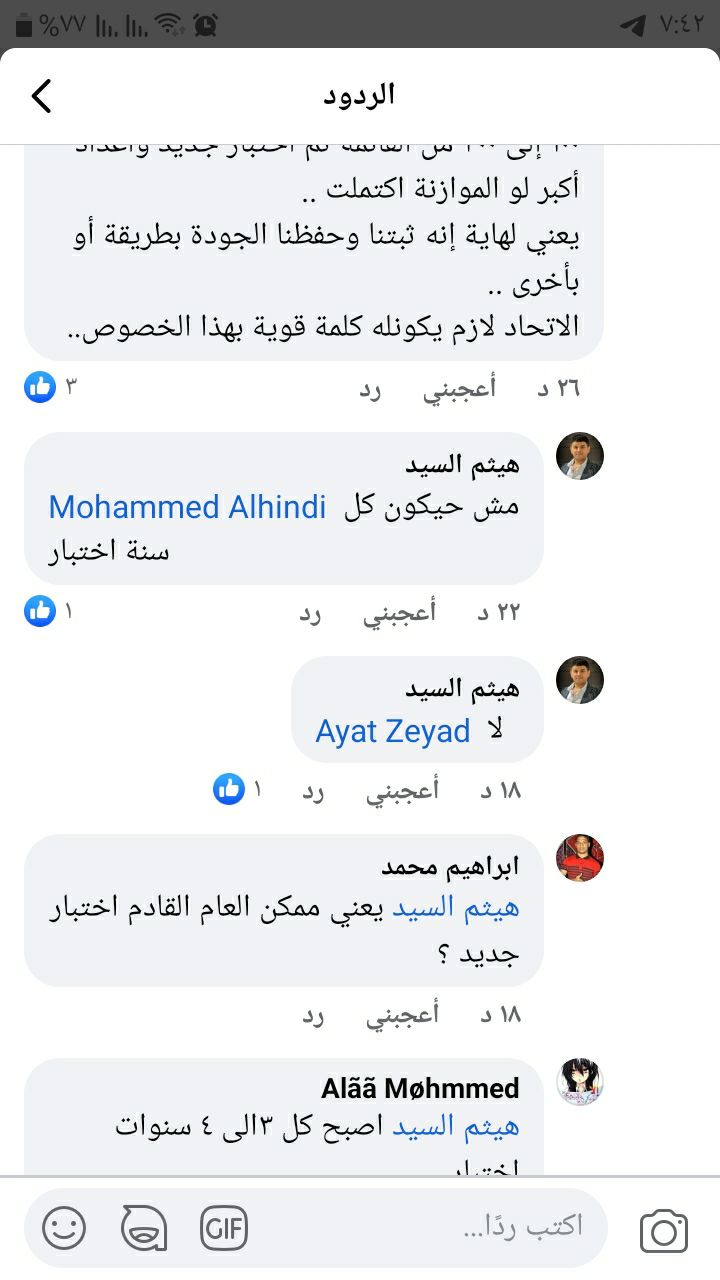Image resolution: width=720 pixels, height=1280 pixels.
Task: Open ابراهيم محمد's profile picture
Action: [x=580, y=858]
